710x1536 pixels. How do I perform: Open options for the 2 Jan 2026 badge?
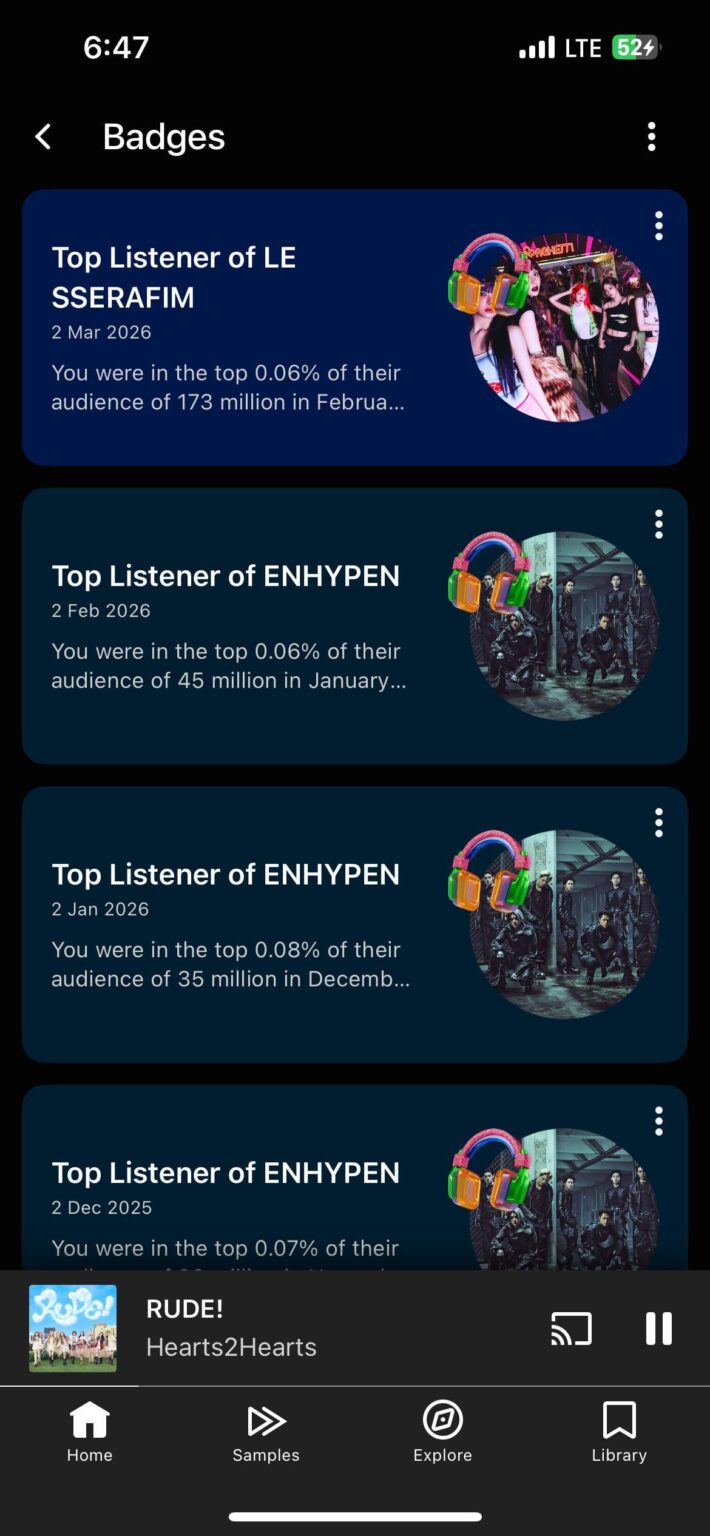[x=658, y=823]
